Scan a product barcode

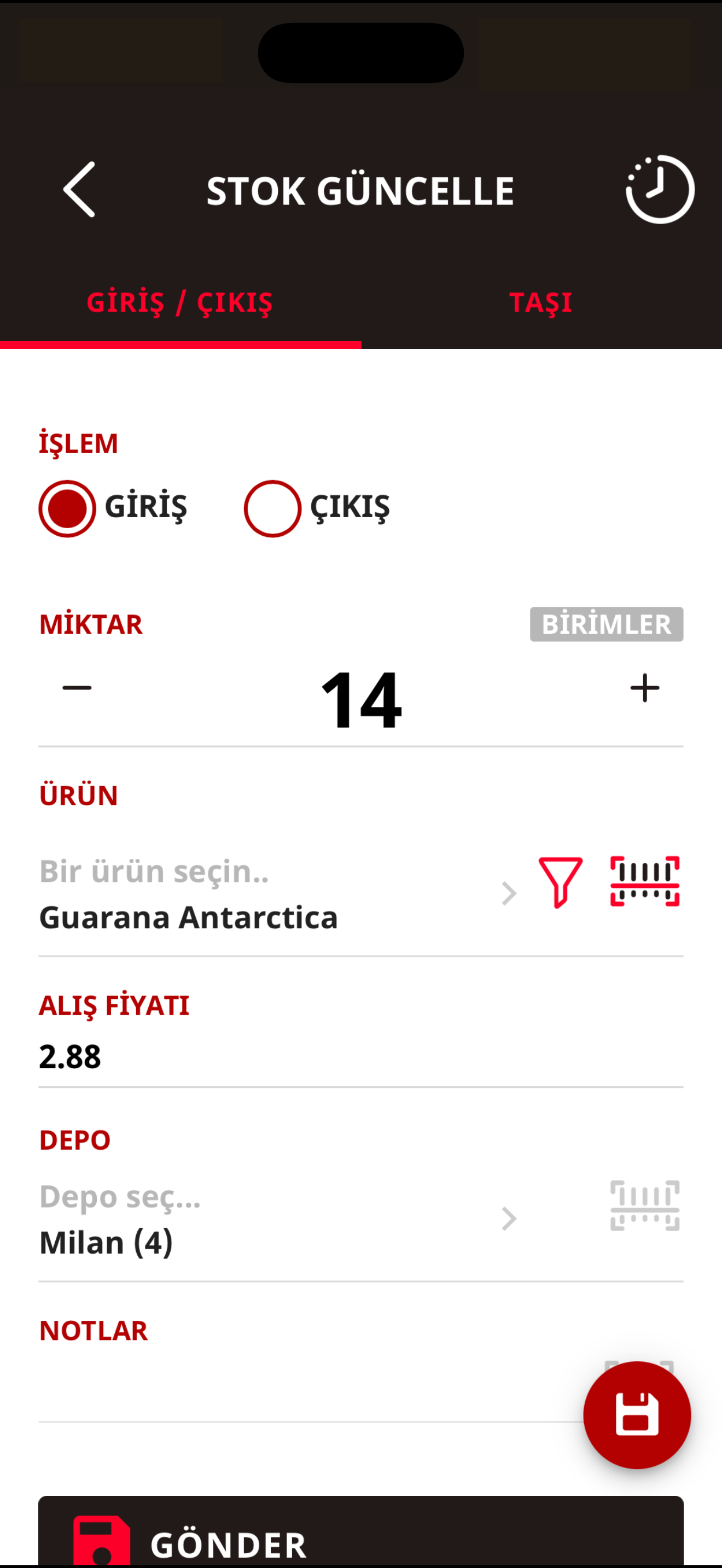pos(645,881)
